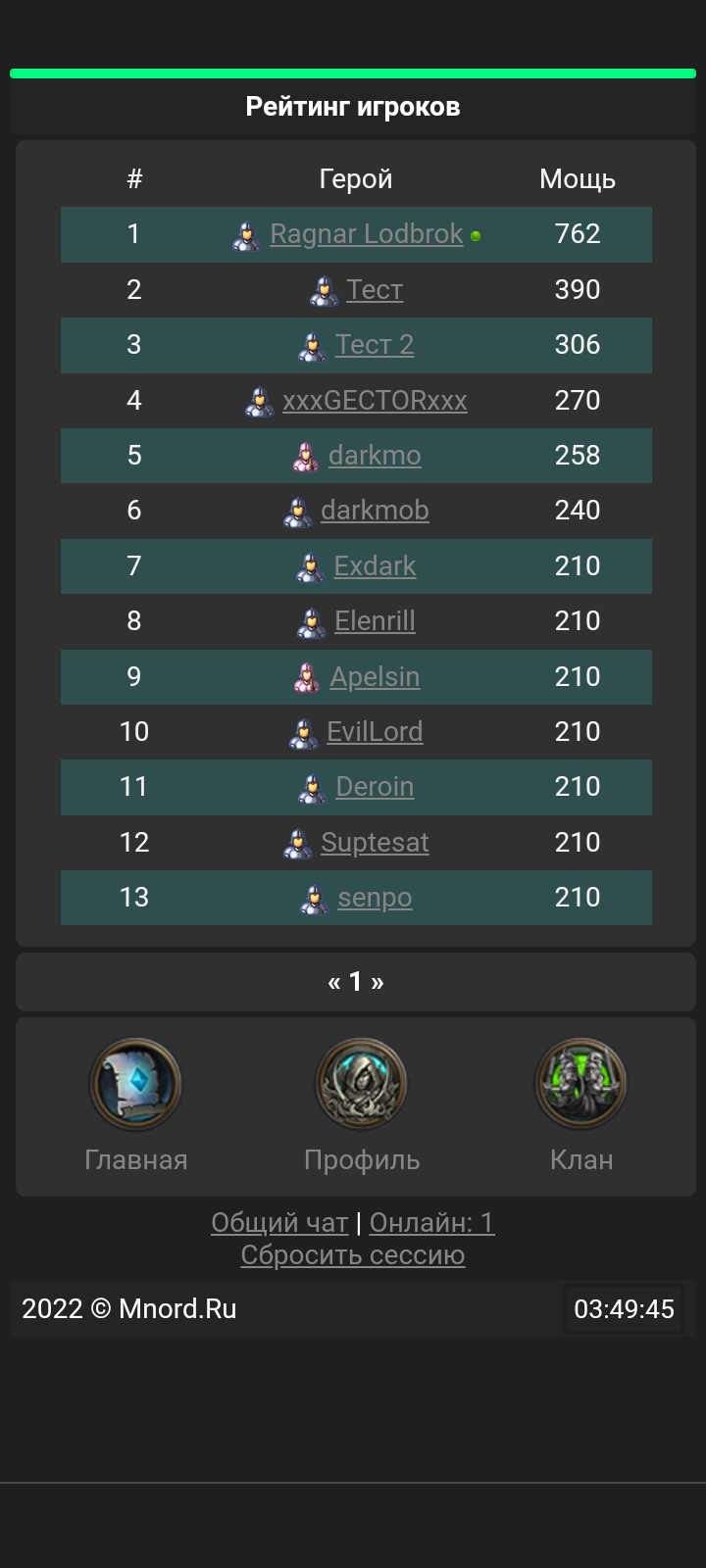Screen dimensions: 706x1568
Task: Open the Тест player link
Action: [375, 290]
